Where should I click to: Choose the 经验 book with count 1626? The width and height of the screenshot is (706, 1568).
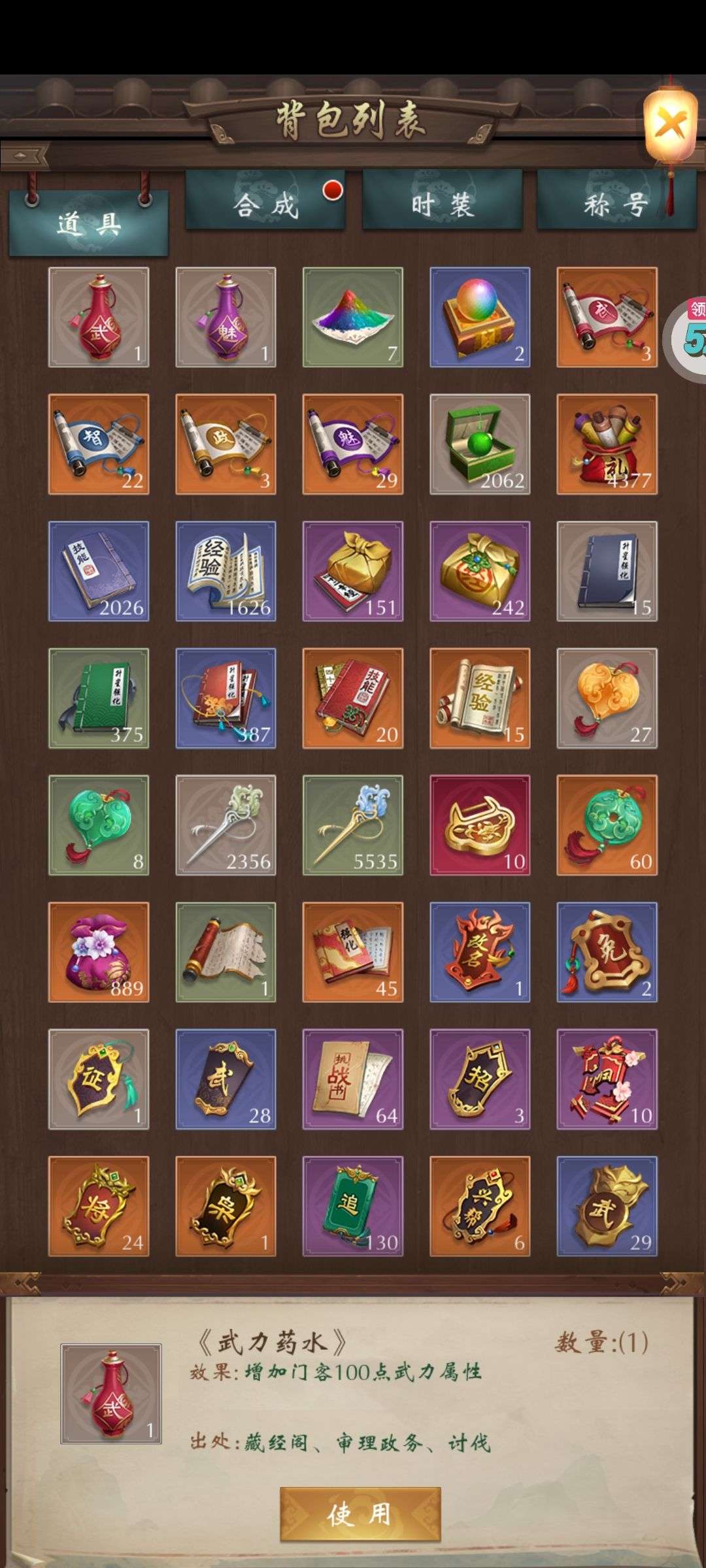[x=226, y=571]
